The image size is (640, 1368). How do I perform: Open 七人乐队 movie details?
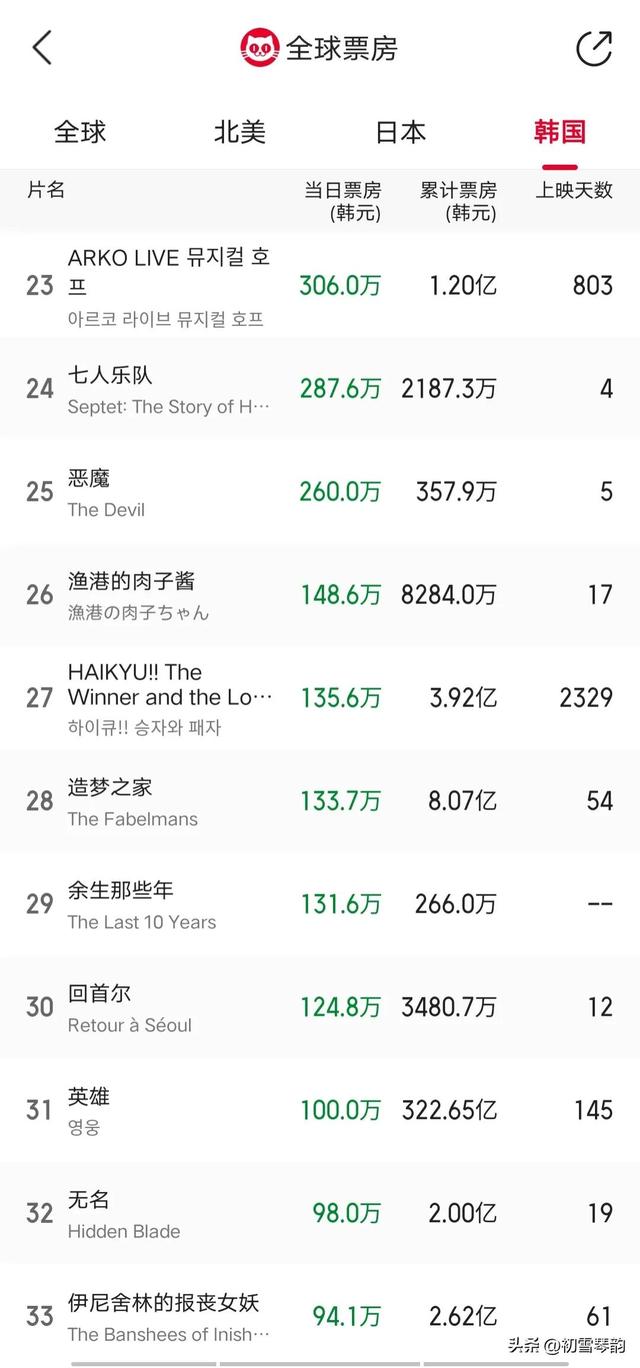pos(320,388)
